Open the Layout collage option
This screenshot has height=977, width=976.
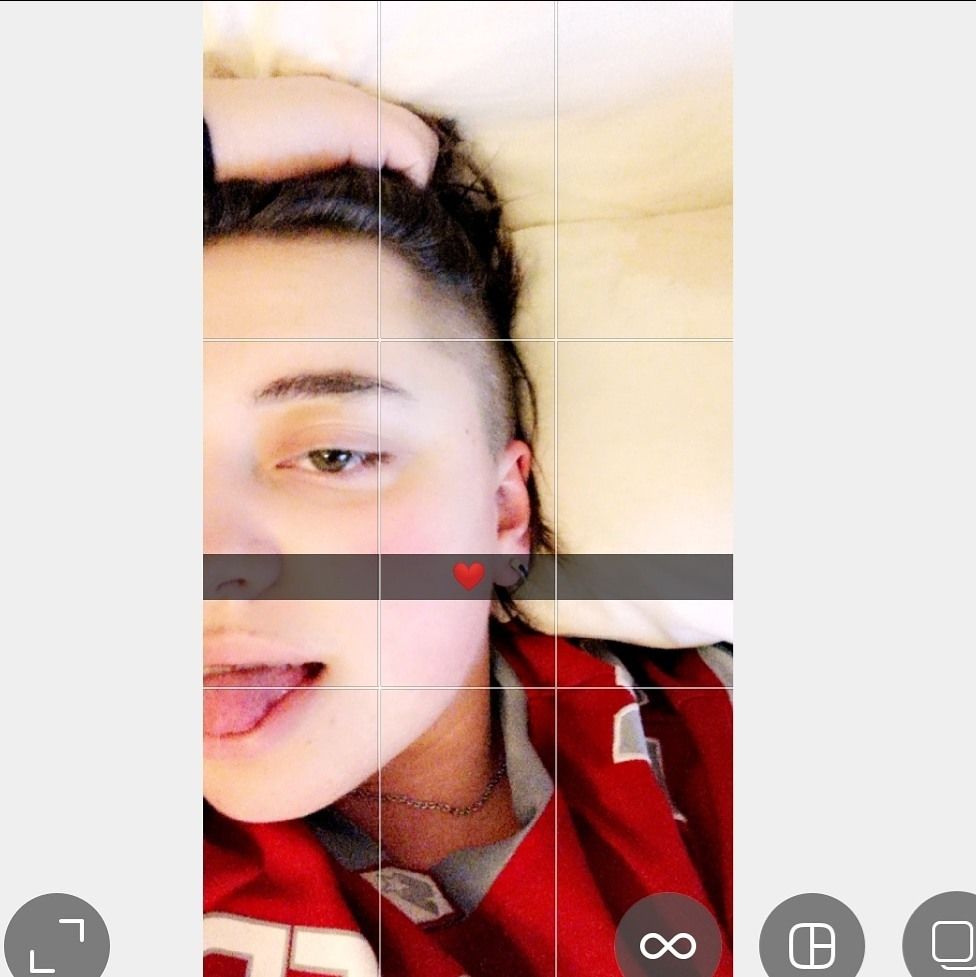pos(811,942)
